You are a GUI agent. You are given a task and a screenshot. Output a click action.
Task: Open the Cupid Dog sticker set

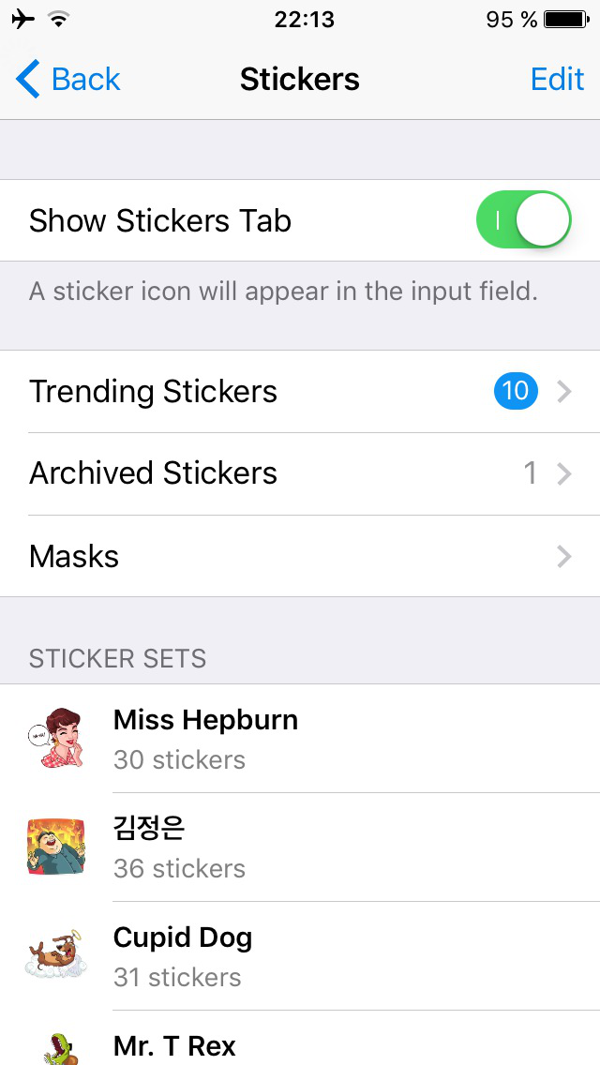[300, 956]
